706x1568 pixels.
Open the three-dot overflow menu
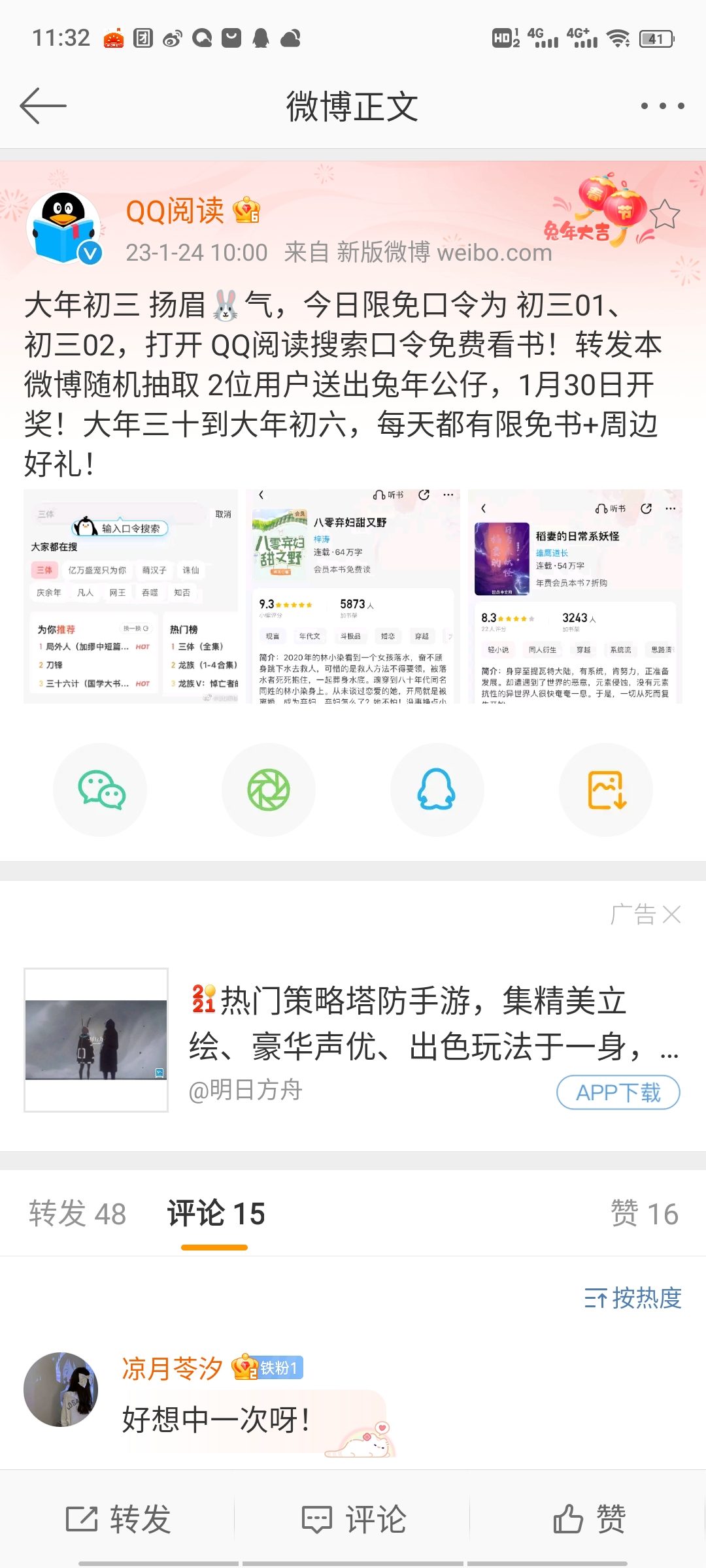(x=662, y=106)
